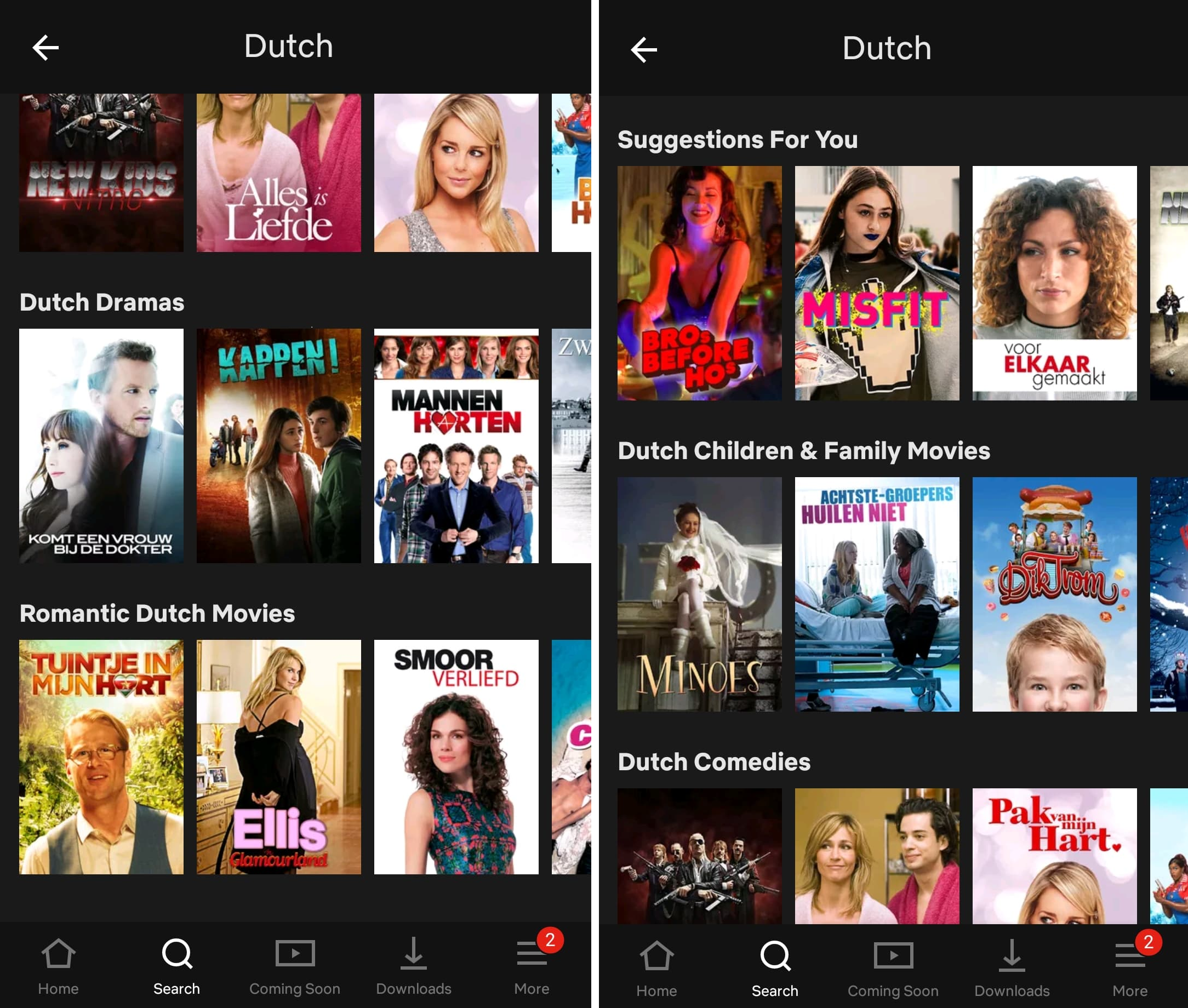1188x1008 pixels.
Task: Open Tuintje in mijn Hart
Action: pyautogui.click(x=101, y=756)
